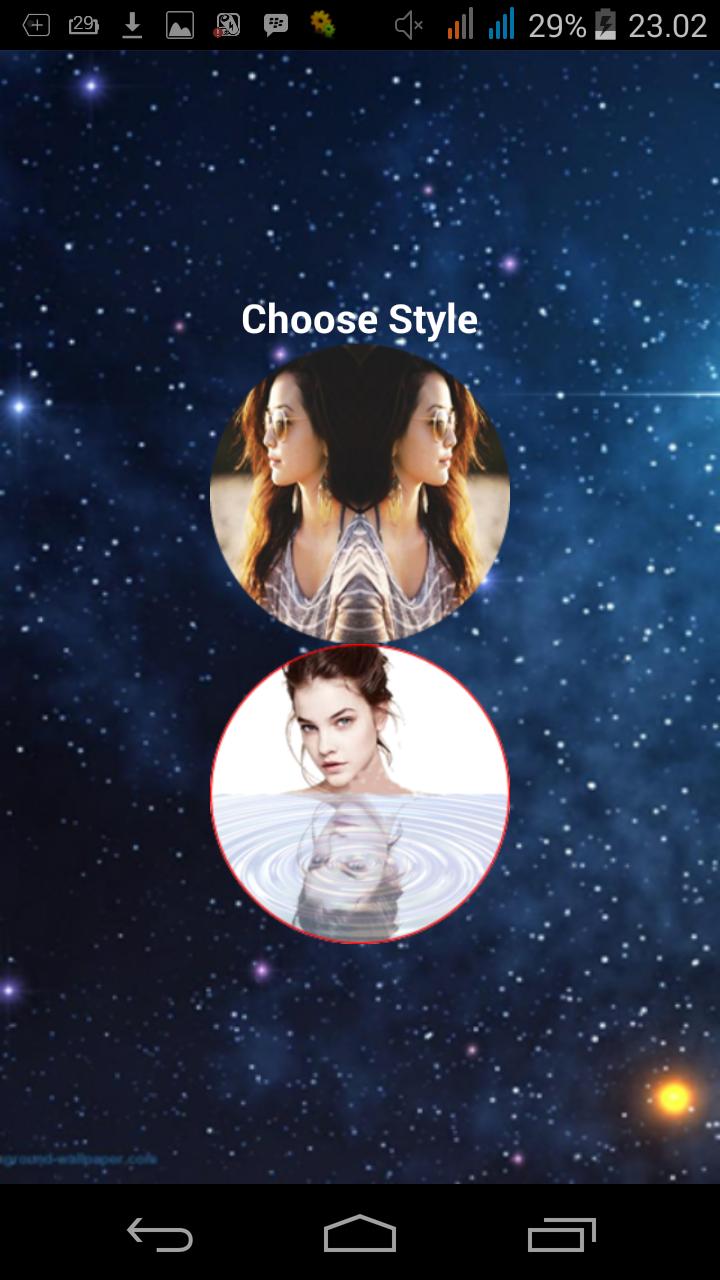The height and width of the screenshot is (1280, 720).
Task: Open the recent apps list
Action: 561,1234
